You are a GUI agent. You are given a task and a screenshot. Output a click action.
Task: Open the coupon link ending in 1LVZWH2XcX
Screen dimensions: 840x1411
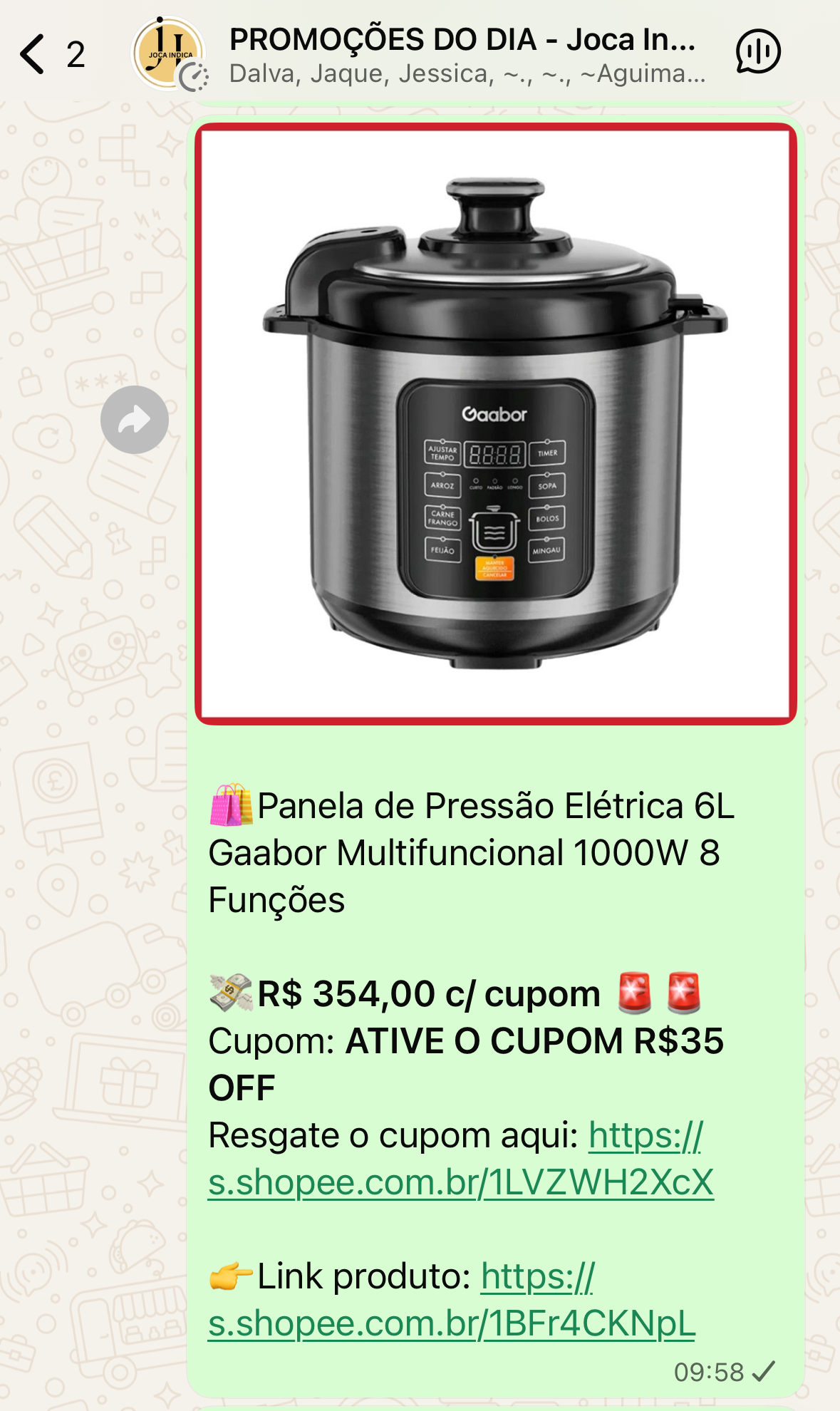[x=460, y=1182]
